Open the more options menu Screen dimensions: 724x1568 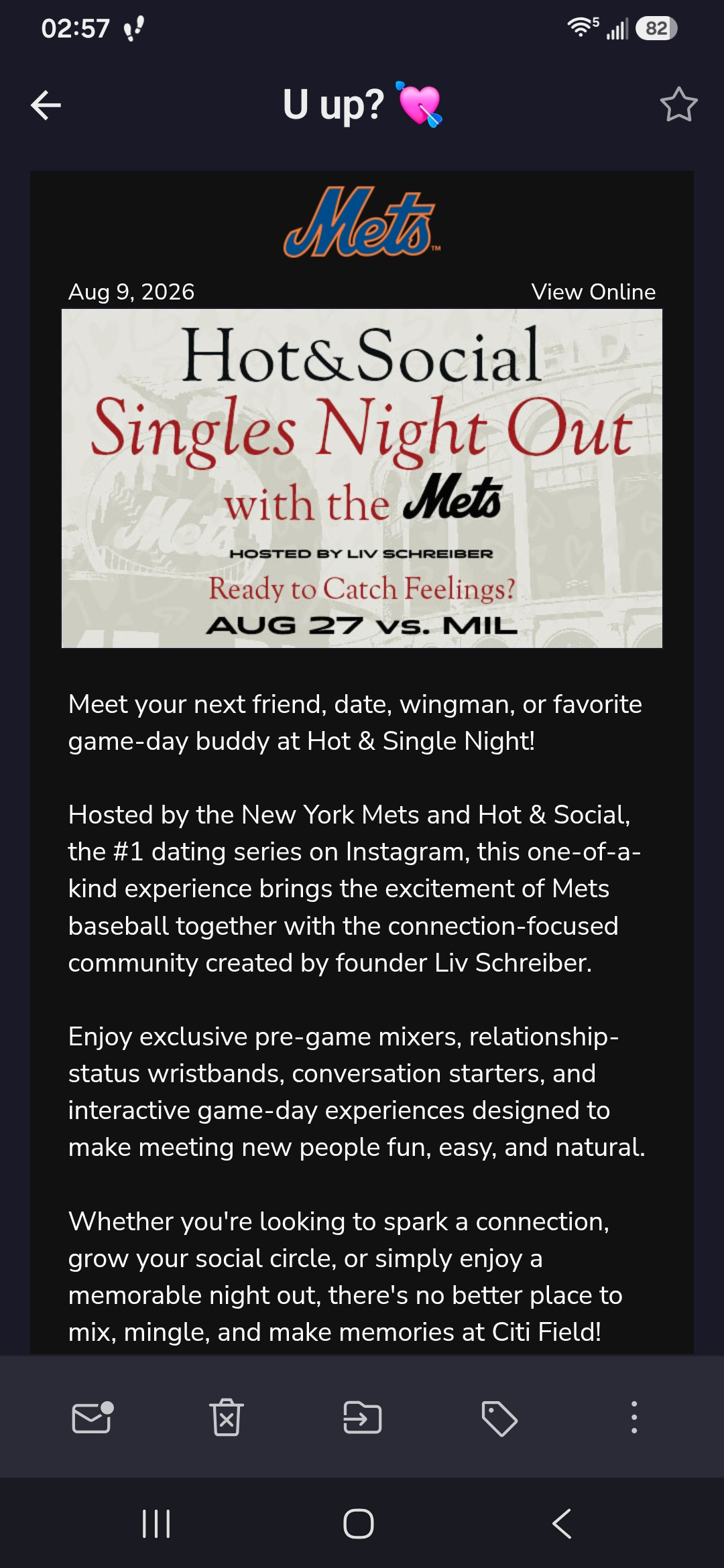634,1417
